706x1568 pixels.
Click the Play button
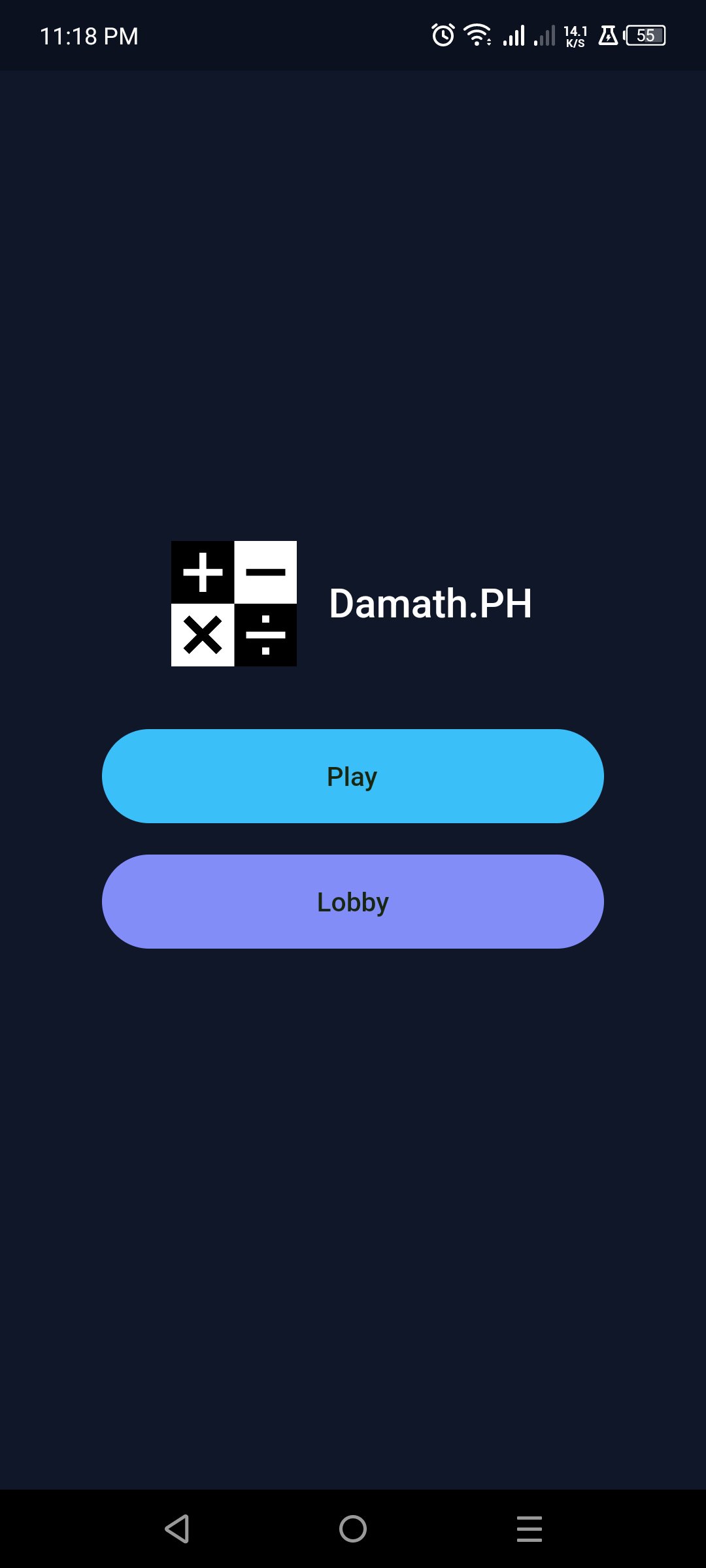point(352,776)
